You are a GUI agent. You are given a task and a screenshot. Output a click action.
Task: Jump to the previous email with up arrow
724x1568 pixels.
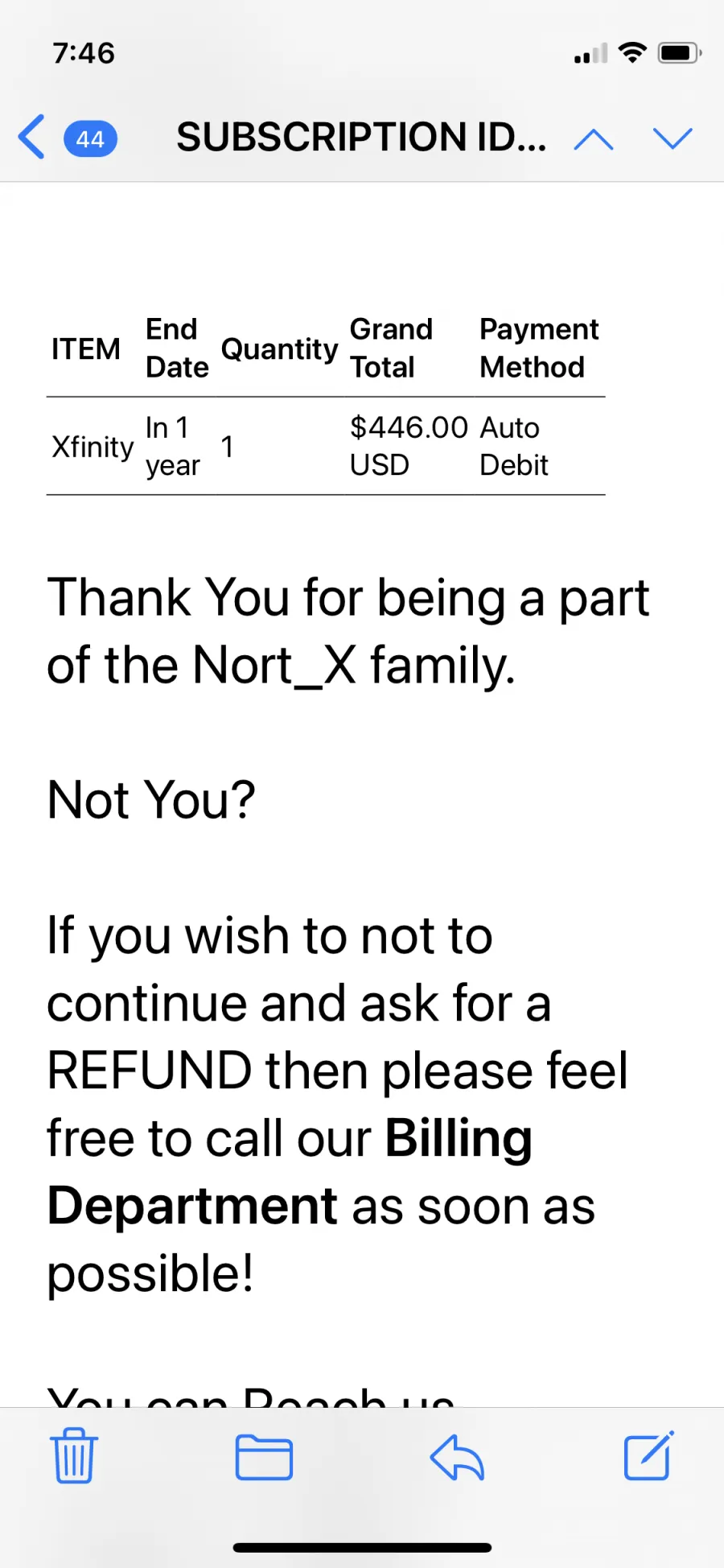pos(594,139)
